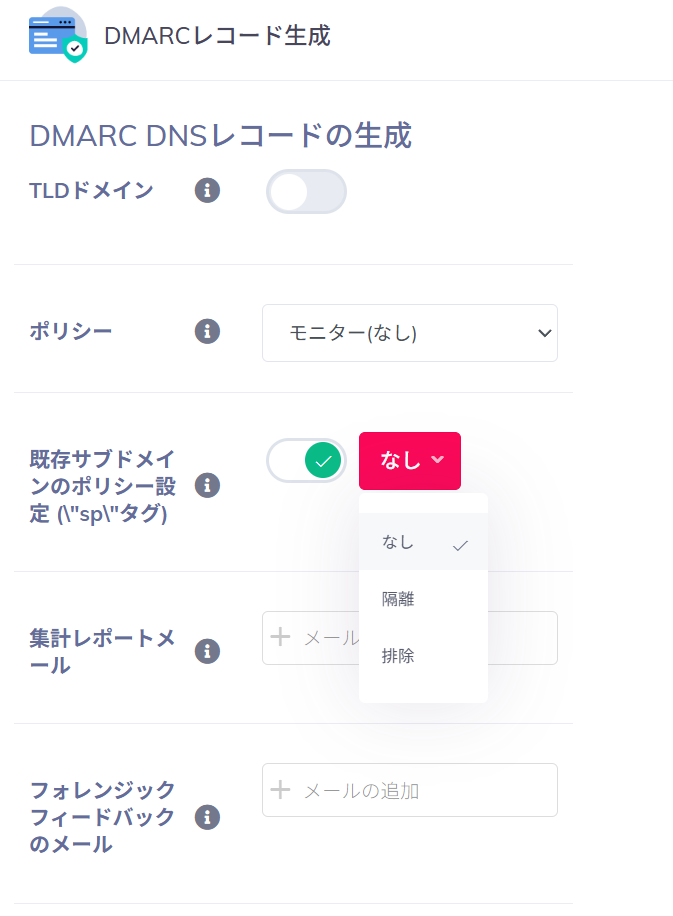Open the info icon for フォレンジックフィードバックのメール
This screenshot has width=673, height=916.
pos(207,817)
